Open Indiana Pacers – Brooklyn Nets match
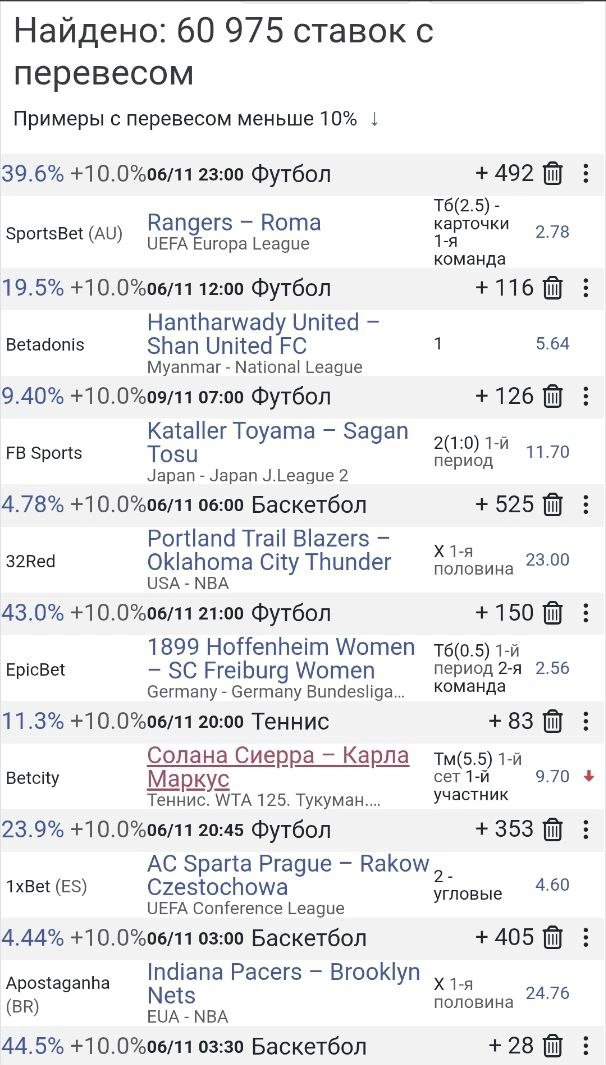Image resolution: width=606 pixels, height=1065 pixels. [283, 983]
